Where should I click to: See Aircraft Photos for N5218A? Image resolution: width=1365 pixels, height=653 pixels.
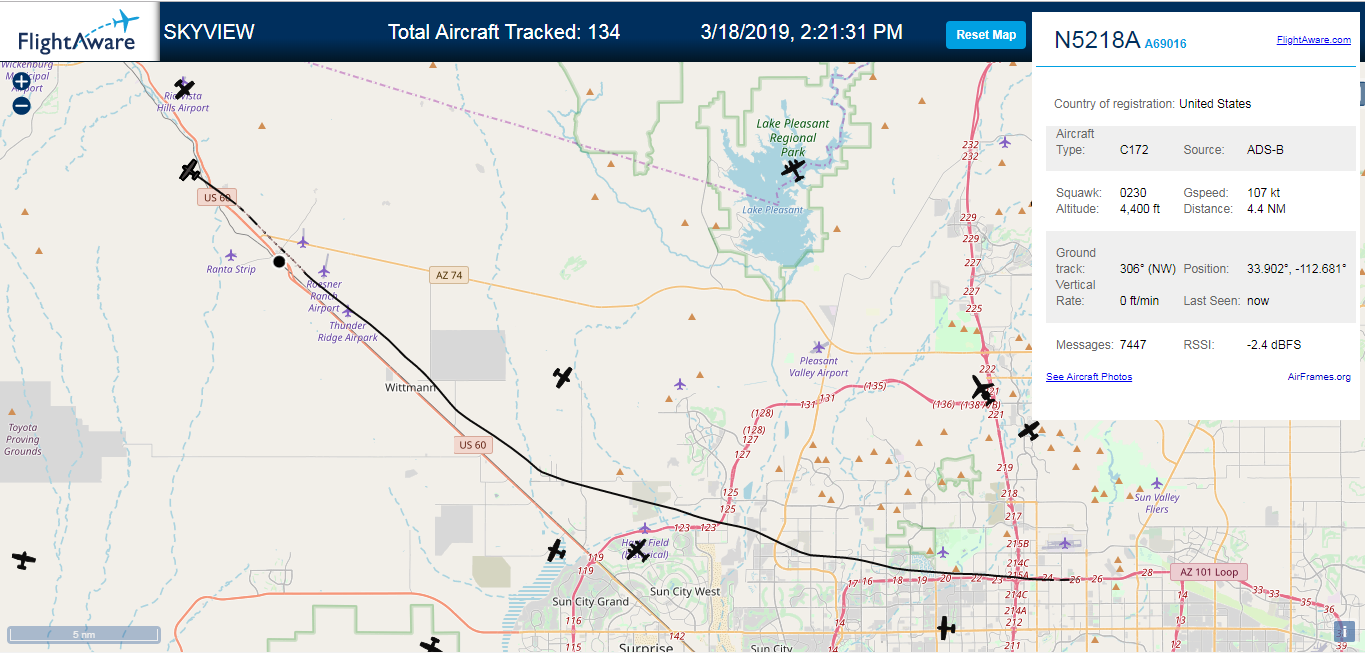(1089, 377)
